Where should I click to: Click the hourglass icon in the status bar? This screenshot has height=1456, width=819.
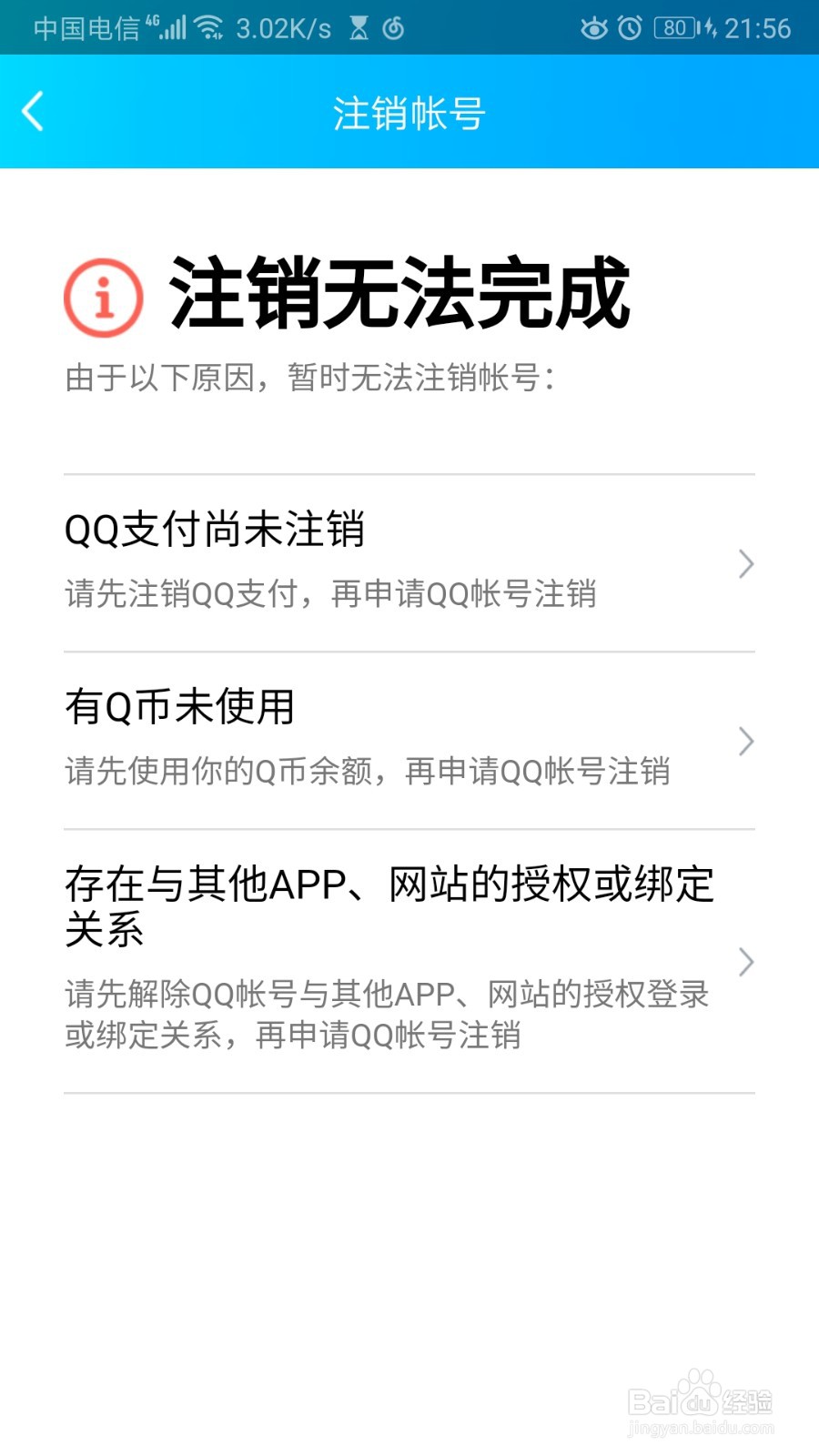359,27
